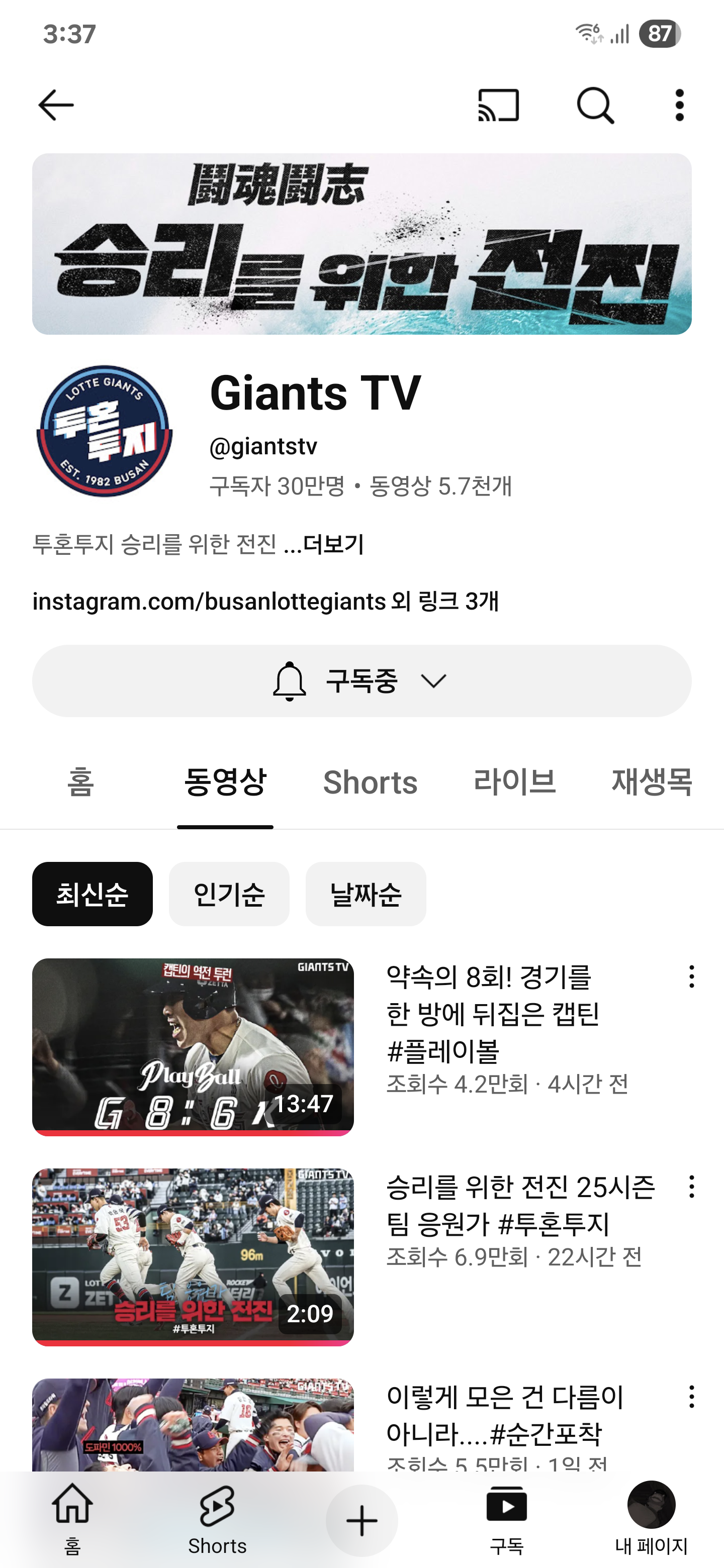The width and height of the screenshot is (724, 1568).
Task: Search within YouTube using the magnifier icon
Action: (x=595, y=106)
